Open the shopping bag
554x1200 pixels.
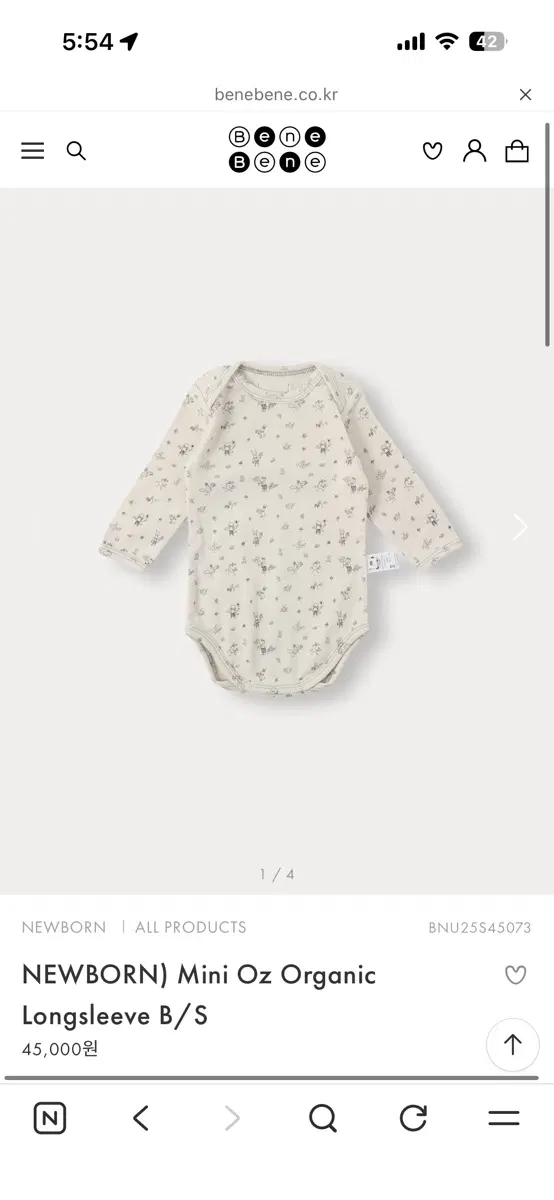click(x=517, y=151)
